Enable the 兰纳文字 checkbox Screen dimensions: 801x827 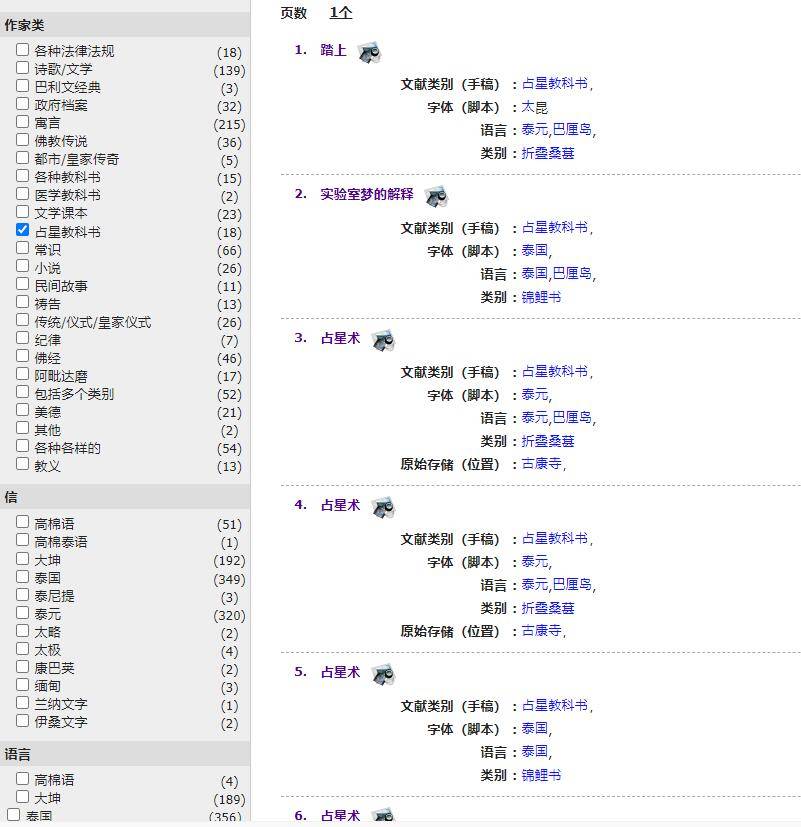(x=22, y=702)
